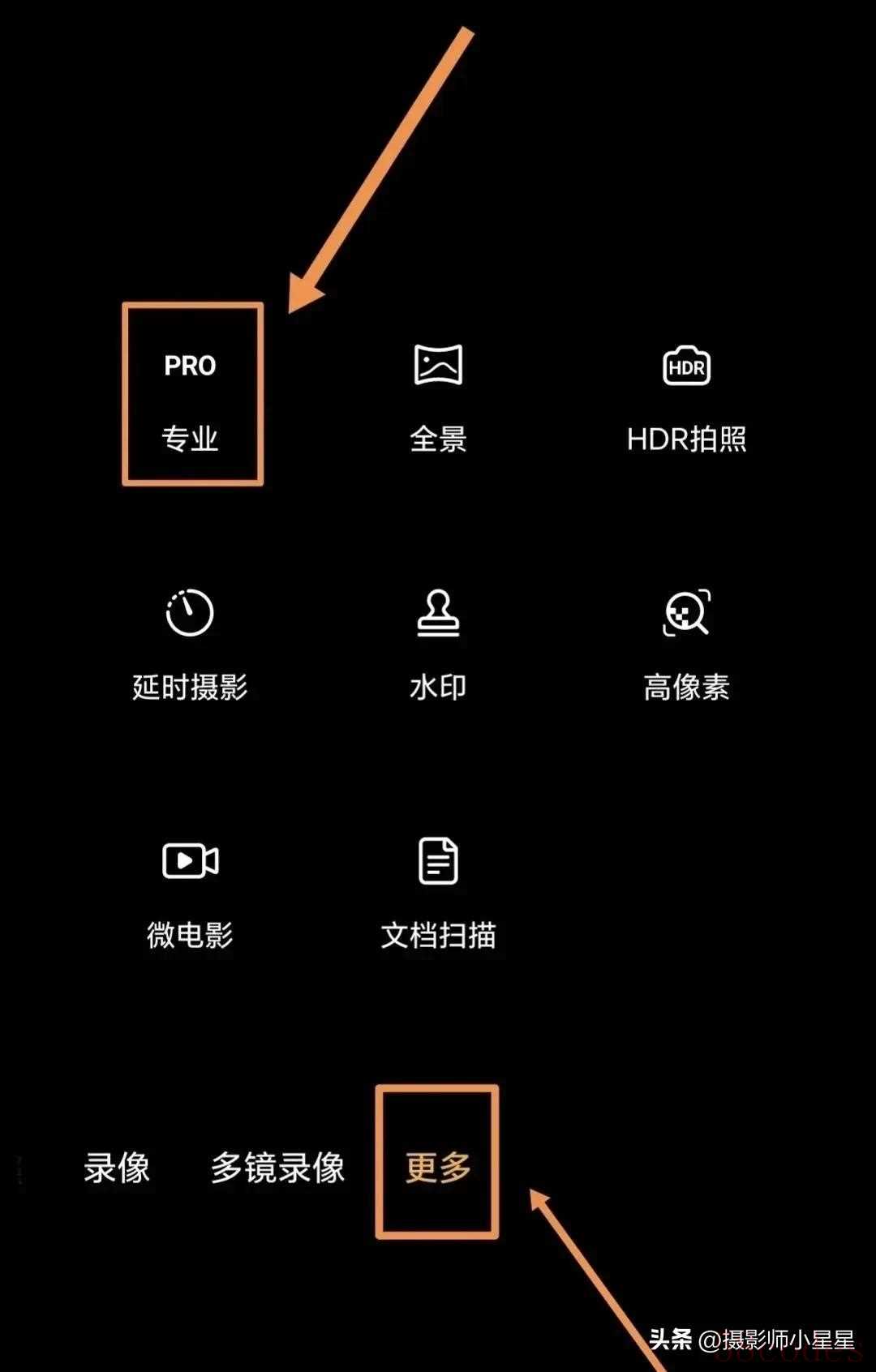
Task: Switch to 多镜录像 multi-lens video tab
Action: tap(277, 1168)
